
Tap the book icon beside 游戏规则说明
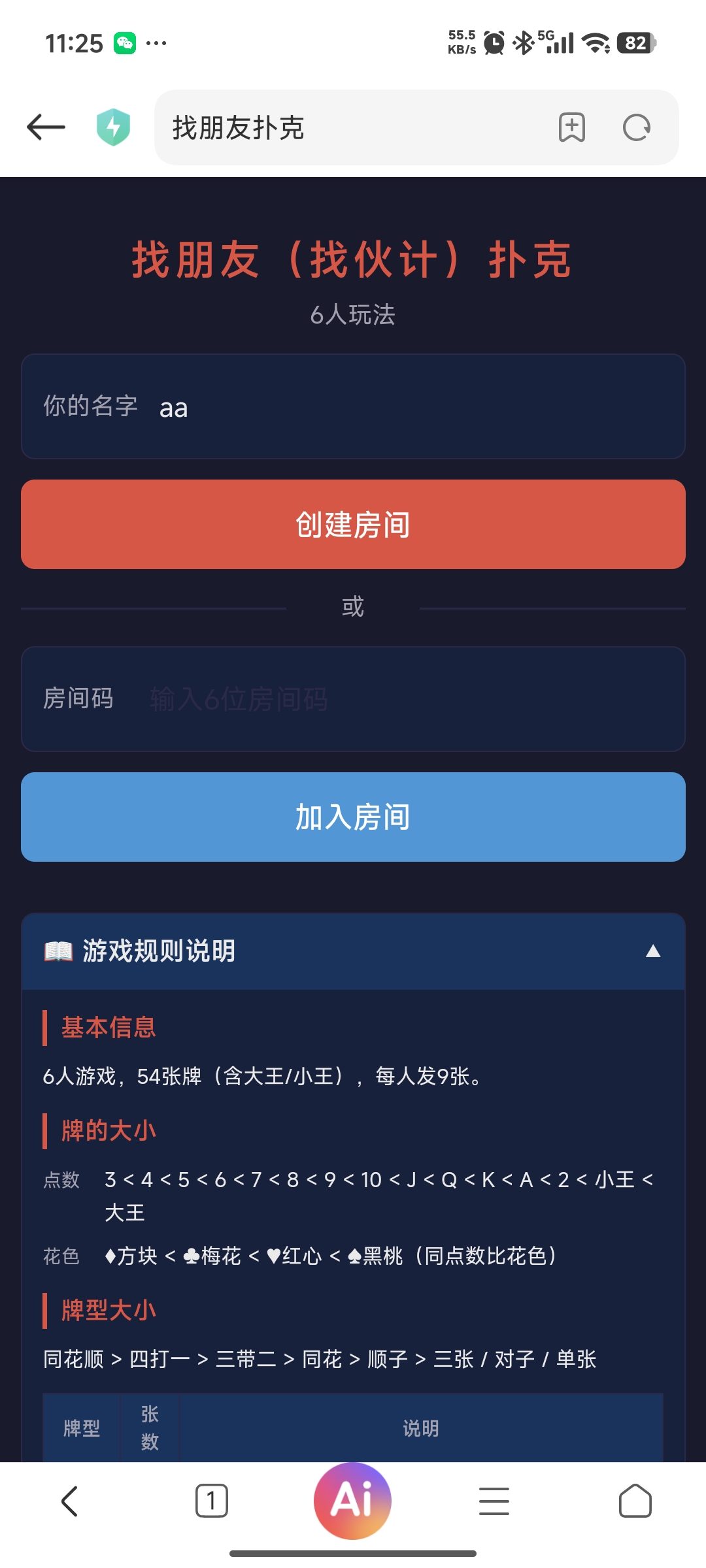point(58,951)
